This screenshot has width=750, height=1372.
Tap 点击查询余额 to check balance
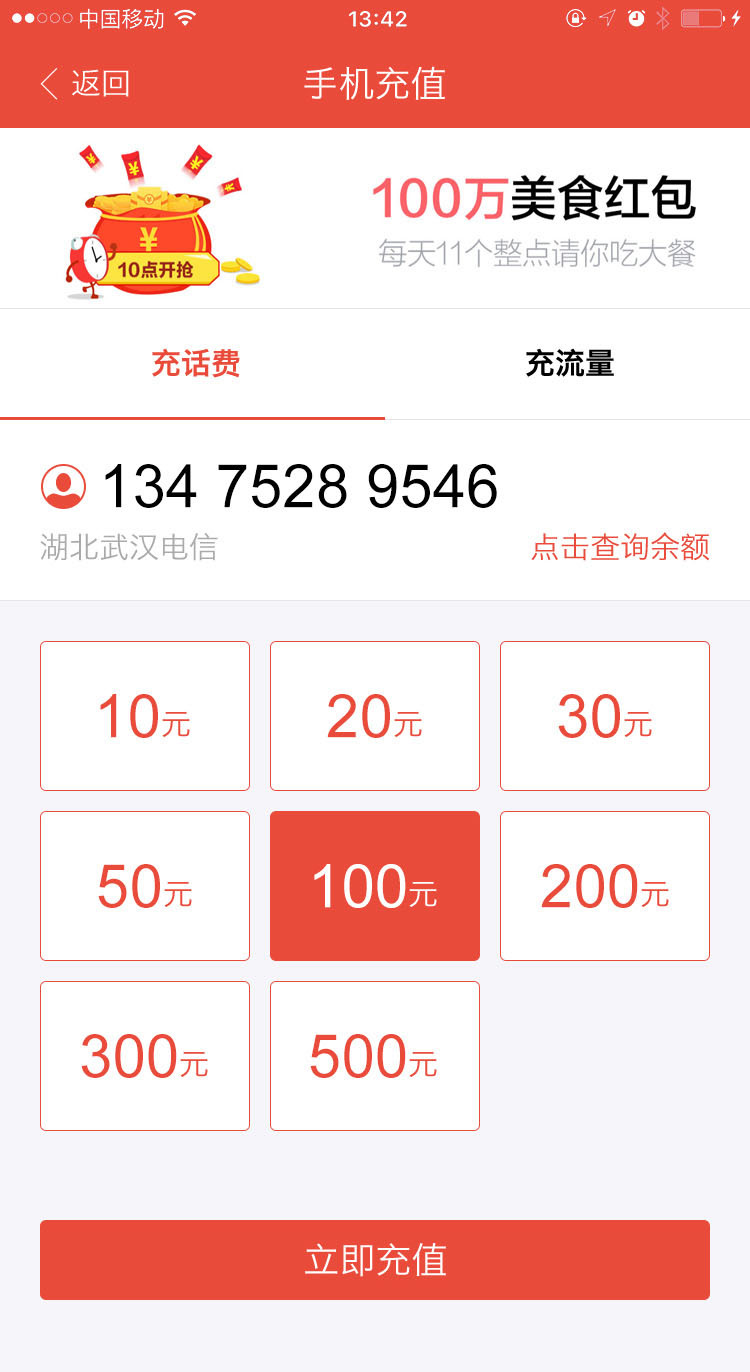(x=620, y=547)
